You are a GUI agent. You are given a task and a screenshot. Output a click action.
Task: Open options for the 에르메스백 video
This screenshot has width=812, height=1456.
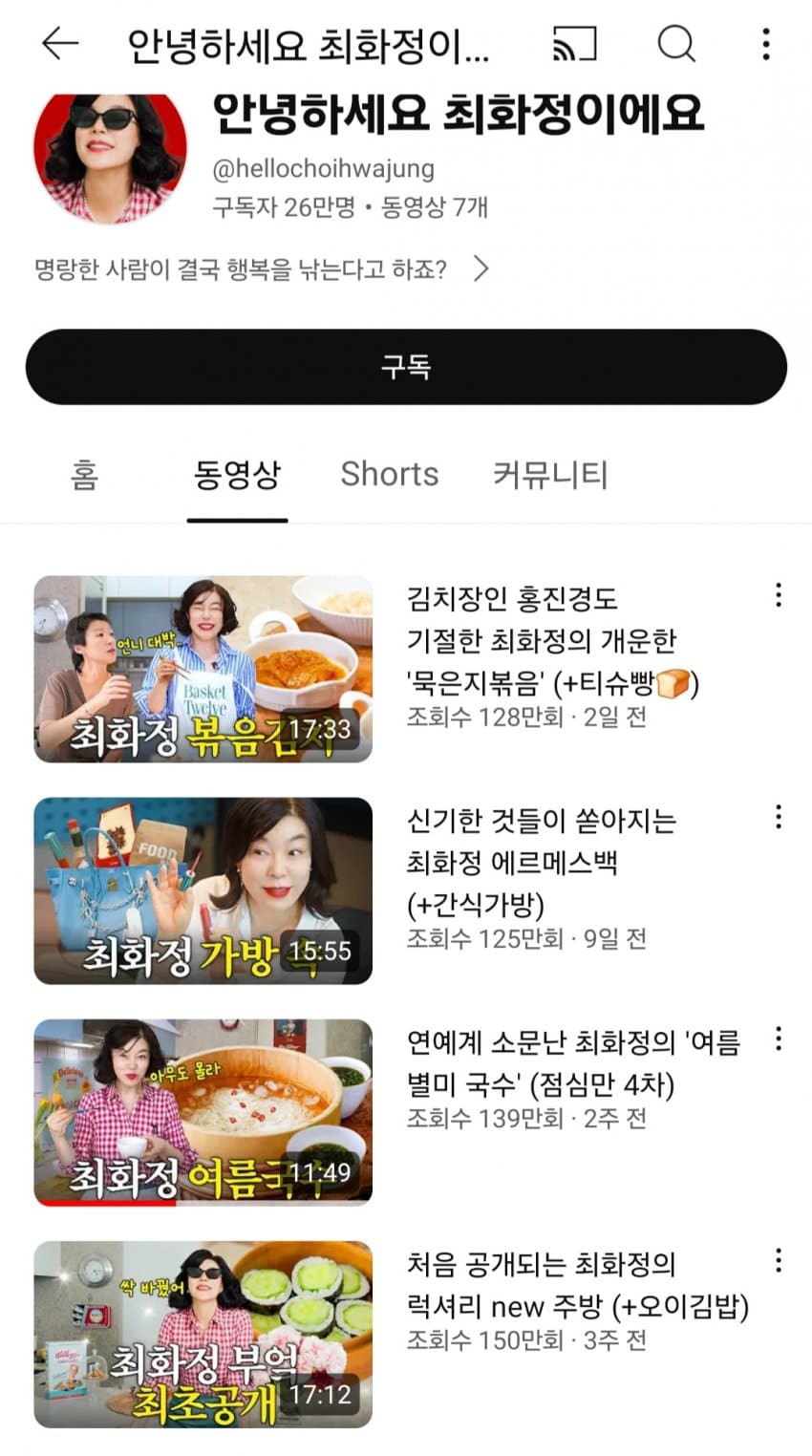coord(779,817)
